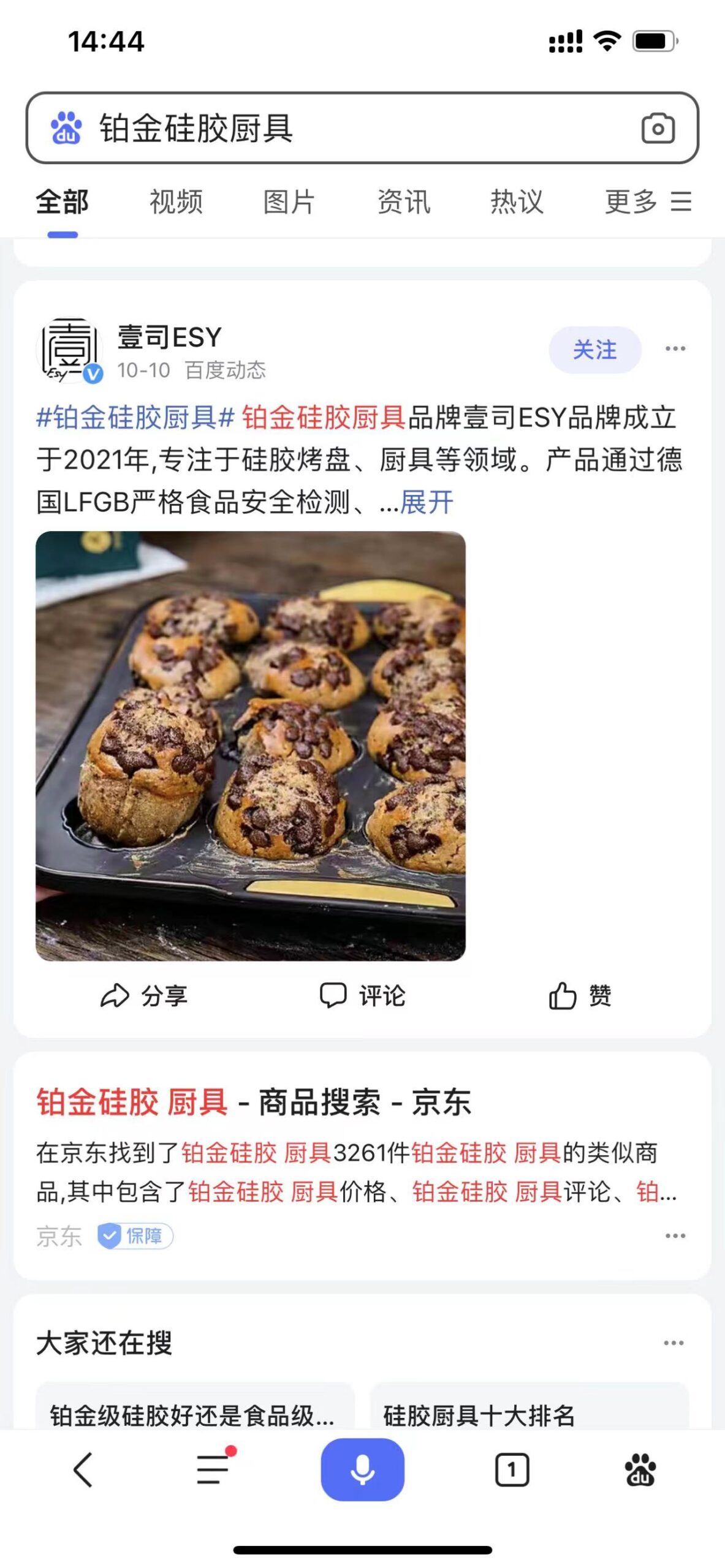Open the muffin tray photo
The height and width of the screenshot is (1568, 725).
pyautogui.click(x=251, y=746)
